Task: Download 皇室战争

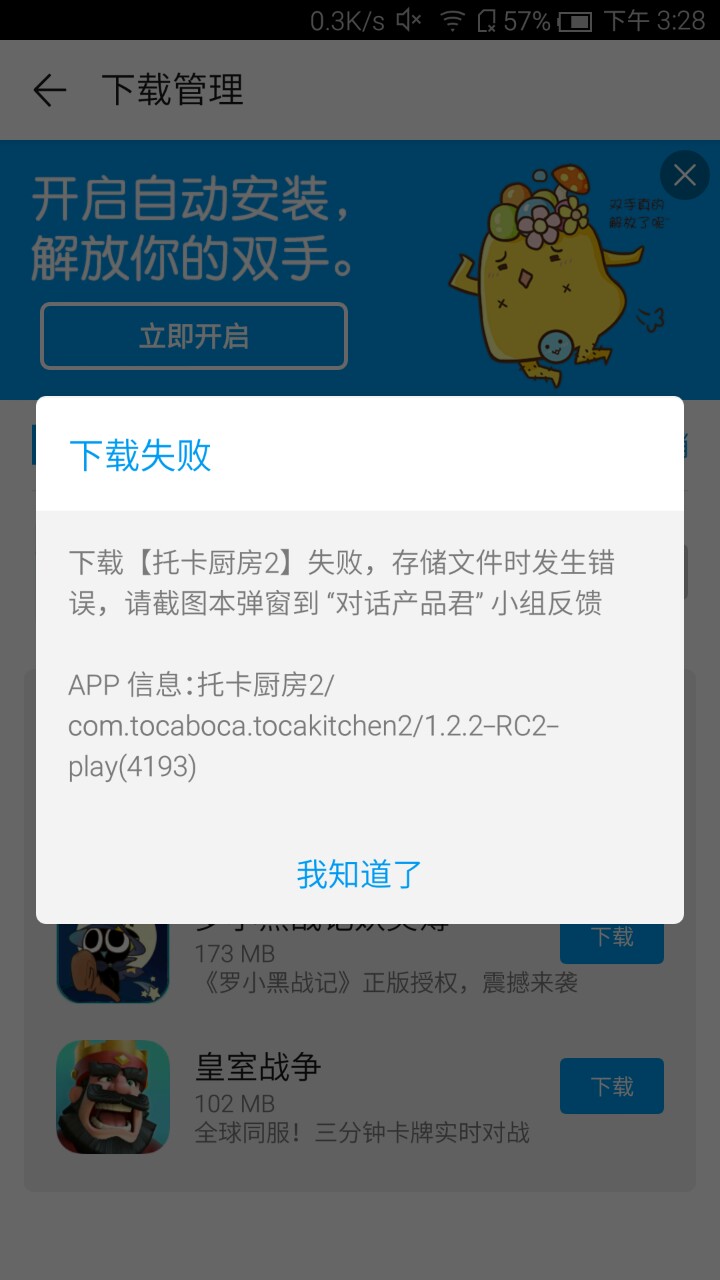Action: [x=612, y=1086]
